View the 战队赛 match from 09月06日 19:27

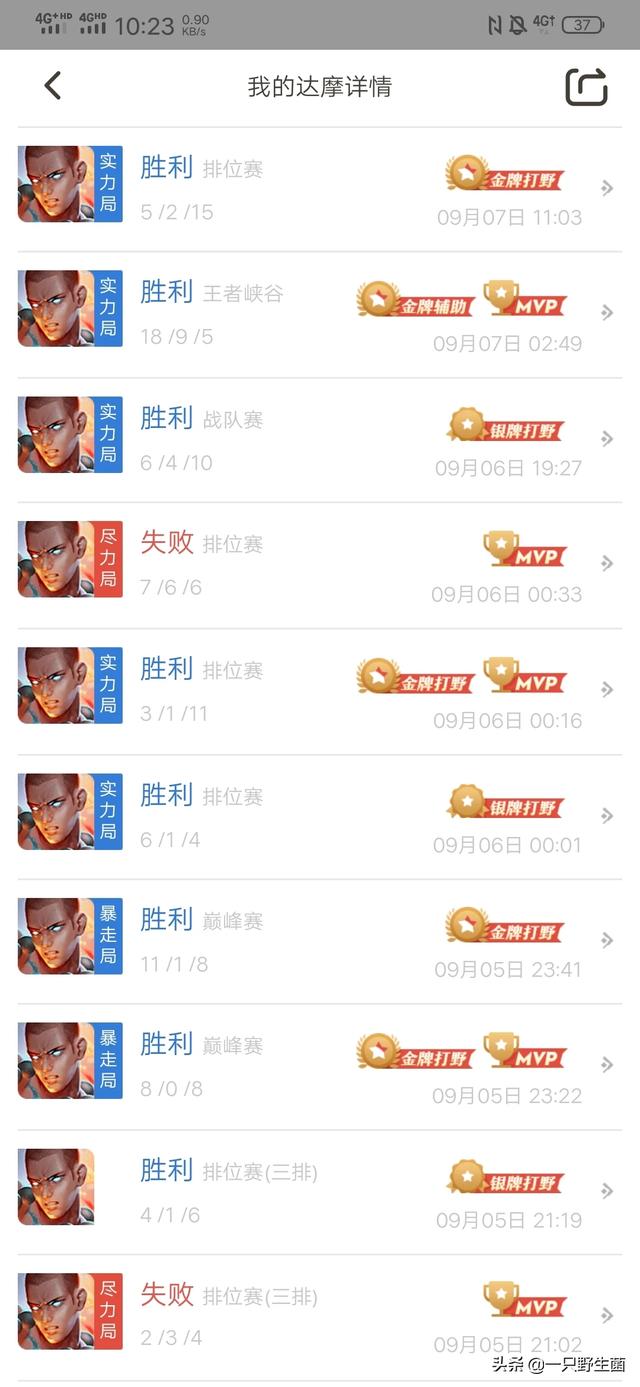tap(320, 440)
